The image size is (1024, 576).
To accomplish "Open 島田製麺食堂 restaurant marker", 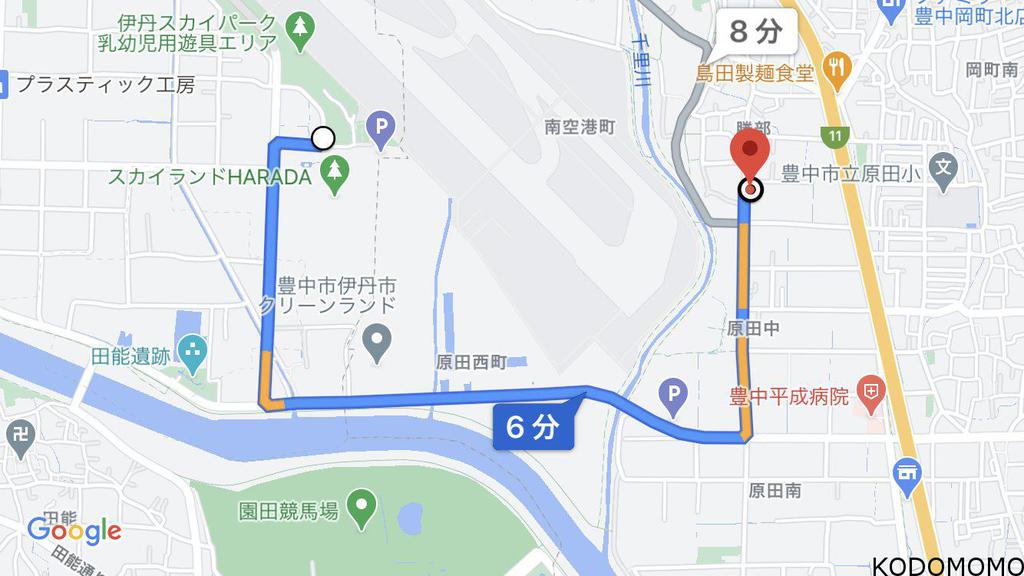I will [x=836, y=68].
